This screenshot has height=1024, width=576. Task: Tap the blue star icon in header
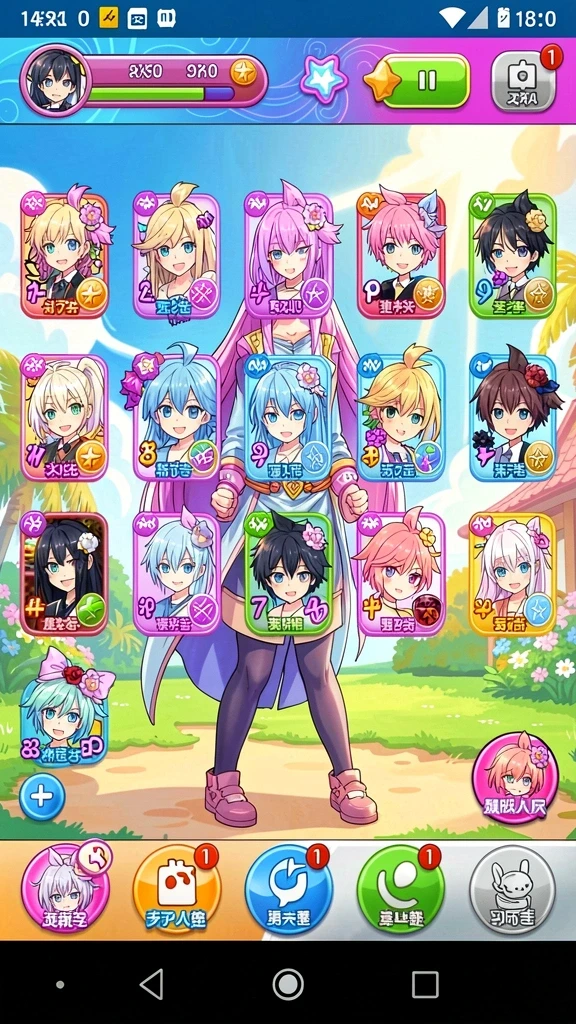(324, 80)
